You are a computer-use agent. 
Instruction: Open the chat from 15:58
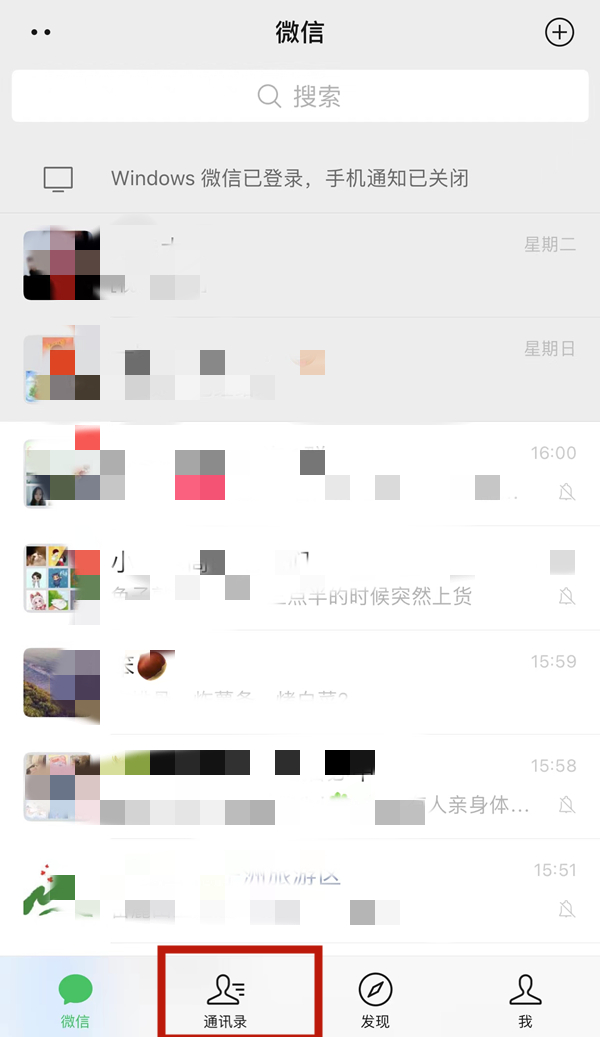pyautogui.click(x=300, y=787)
